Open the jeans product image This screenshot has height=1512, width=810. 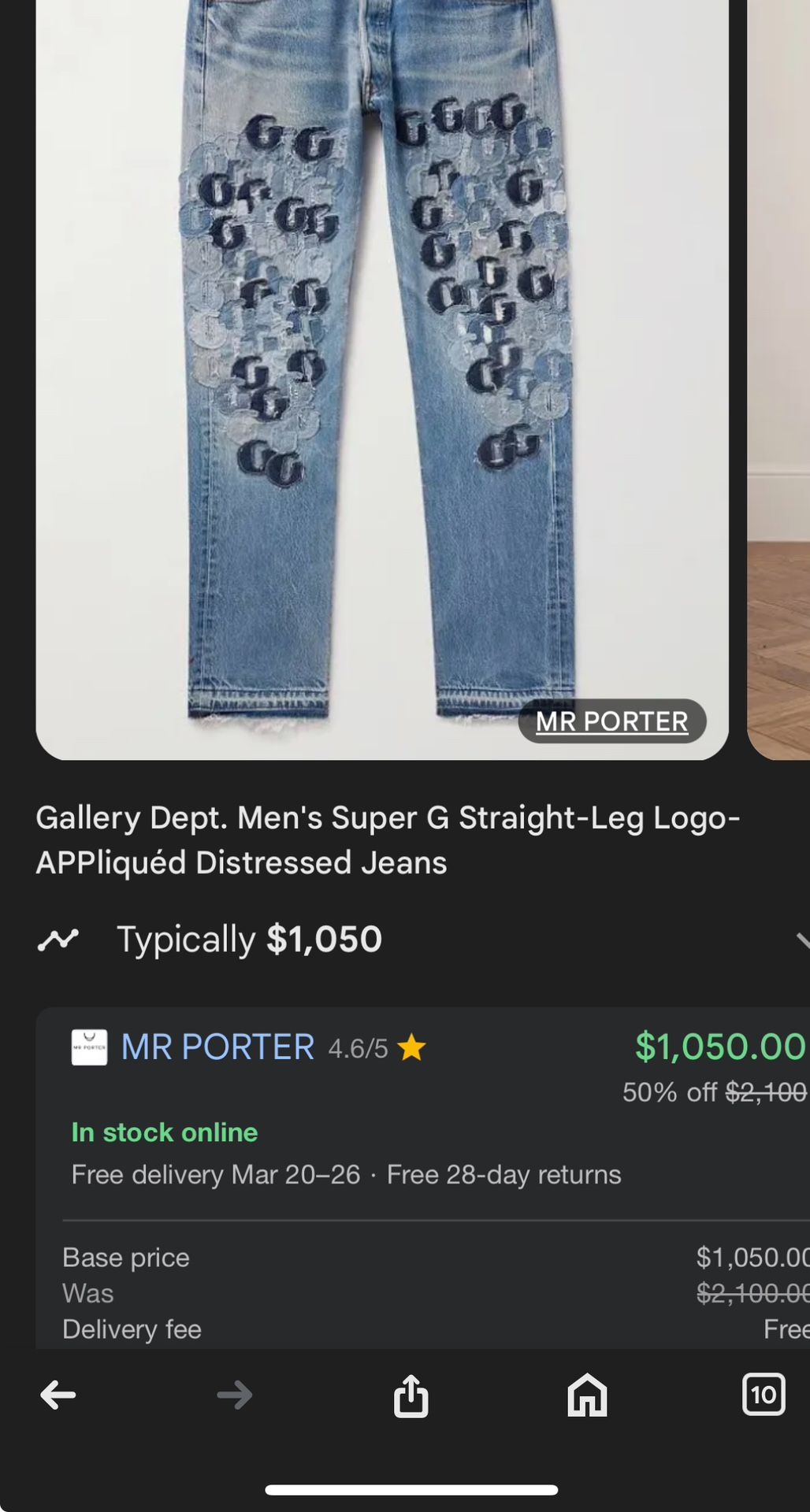382,378
